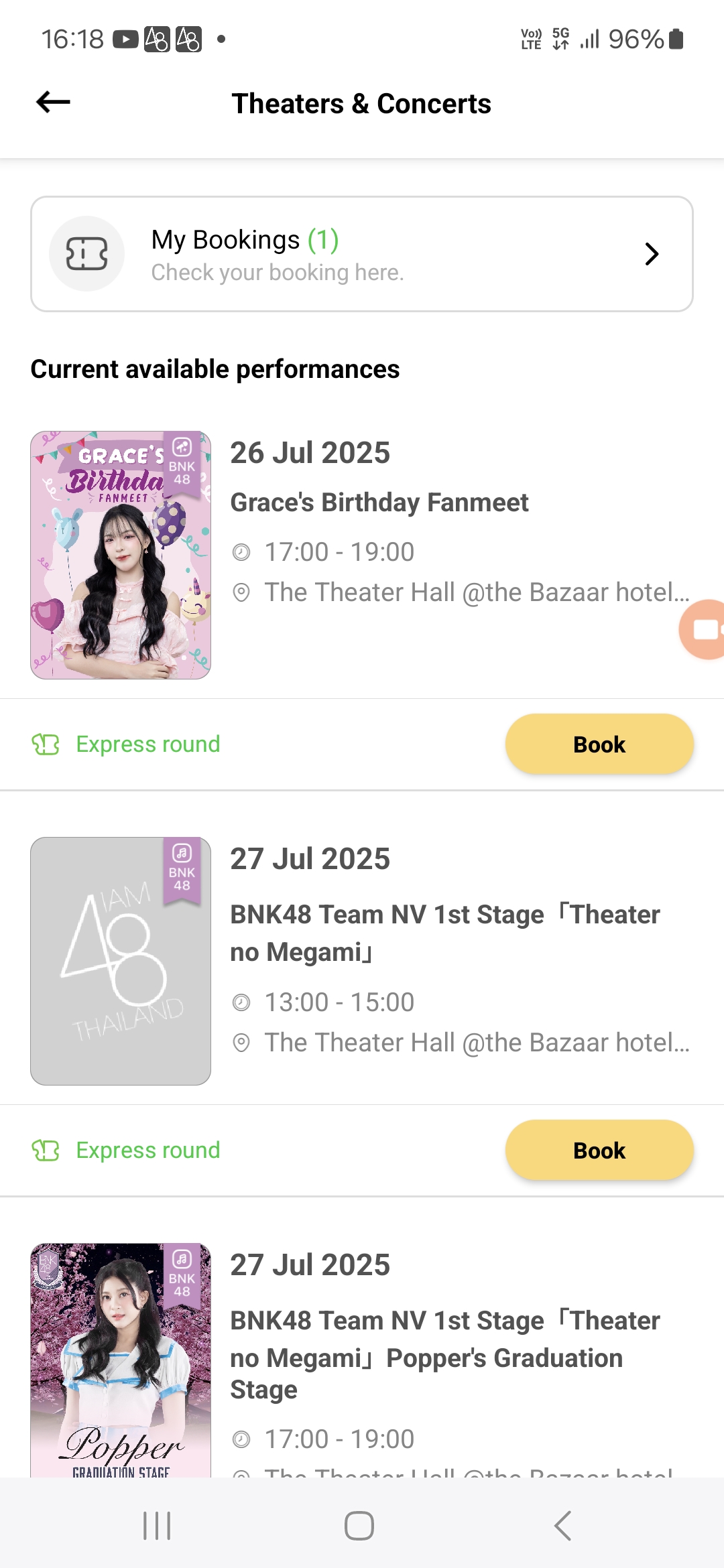The height and width of the screenshot is (1568, 724).
Task: Open system recent apps
Action: click(157, 1526)
